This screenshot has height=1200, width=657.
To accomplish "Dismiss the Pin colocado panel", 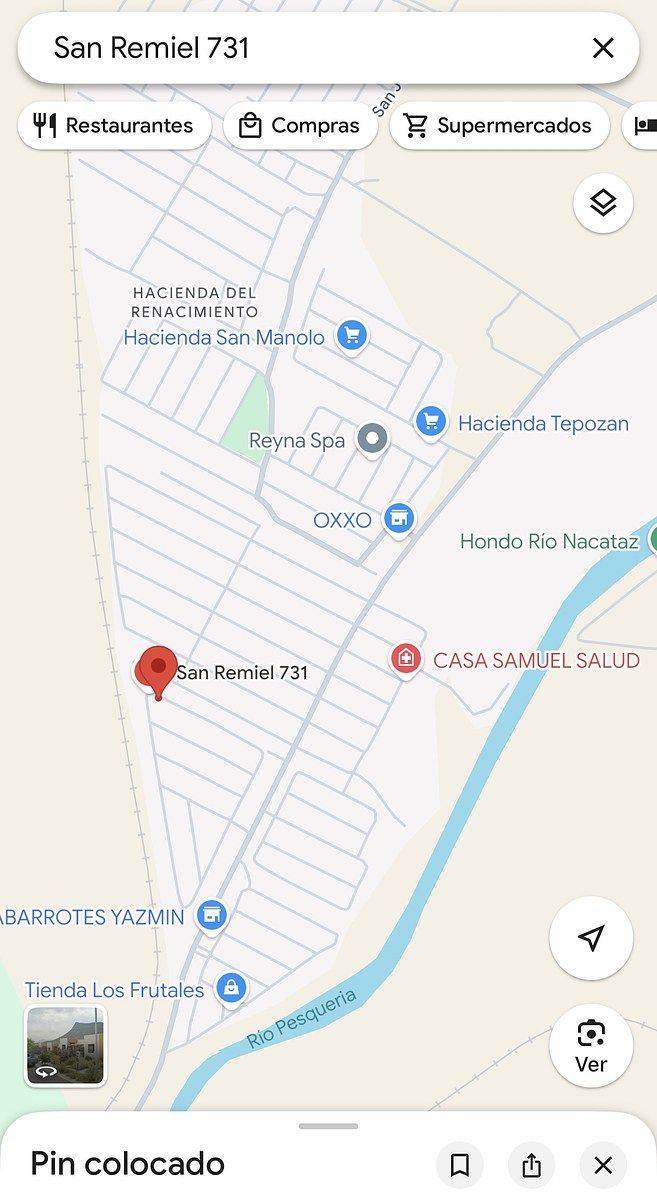I will (x=603, y=1165).
